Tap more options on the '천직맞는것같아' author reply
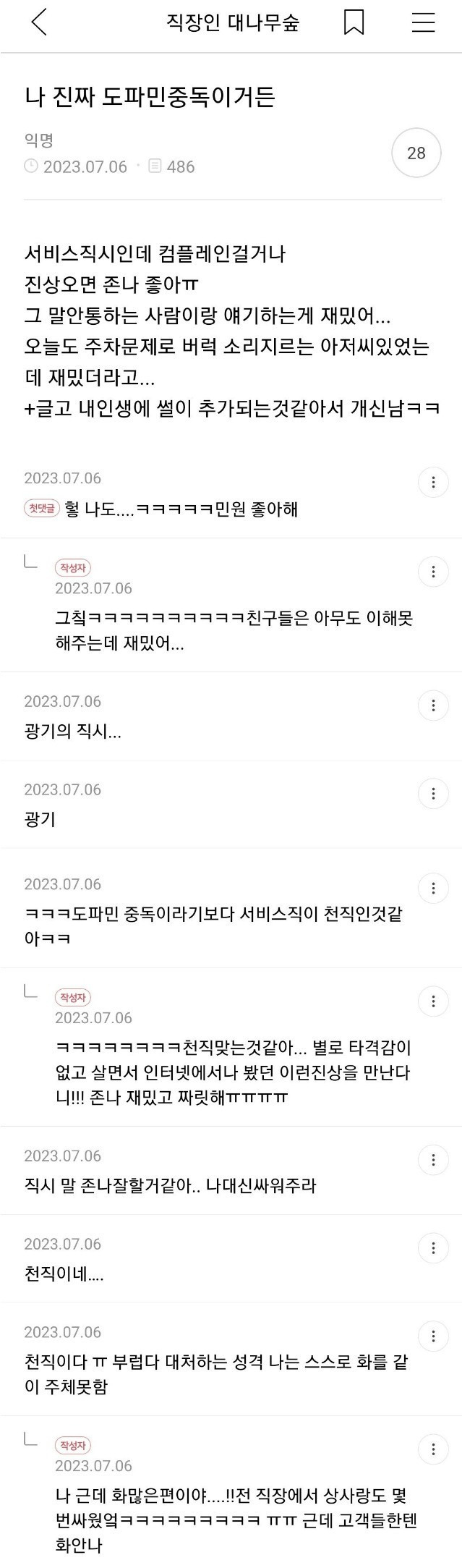Viewport: 462px width, 1568px height. click(x=433, y=1001)
